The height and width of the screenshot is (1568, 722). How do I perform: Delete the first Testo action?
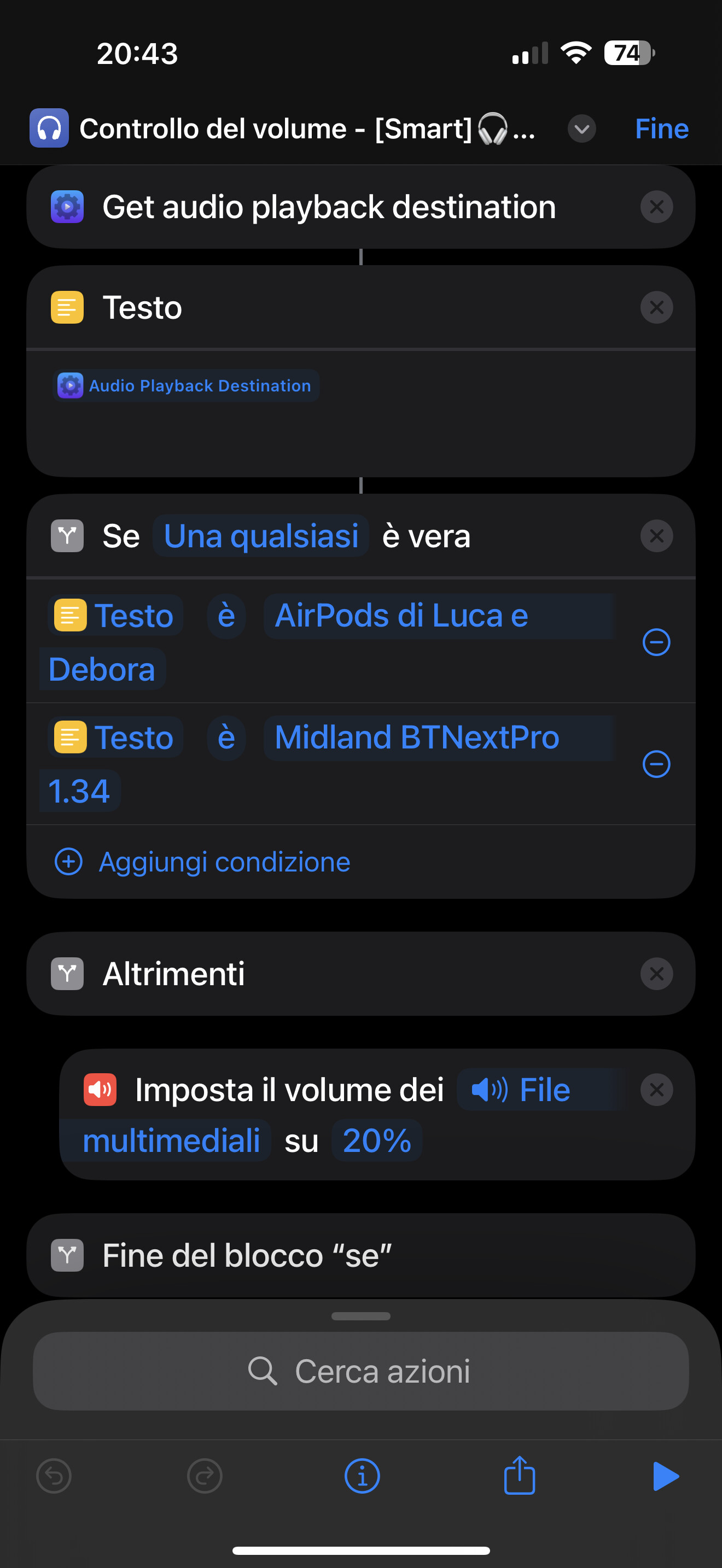tap(656, 307)
